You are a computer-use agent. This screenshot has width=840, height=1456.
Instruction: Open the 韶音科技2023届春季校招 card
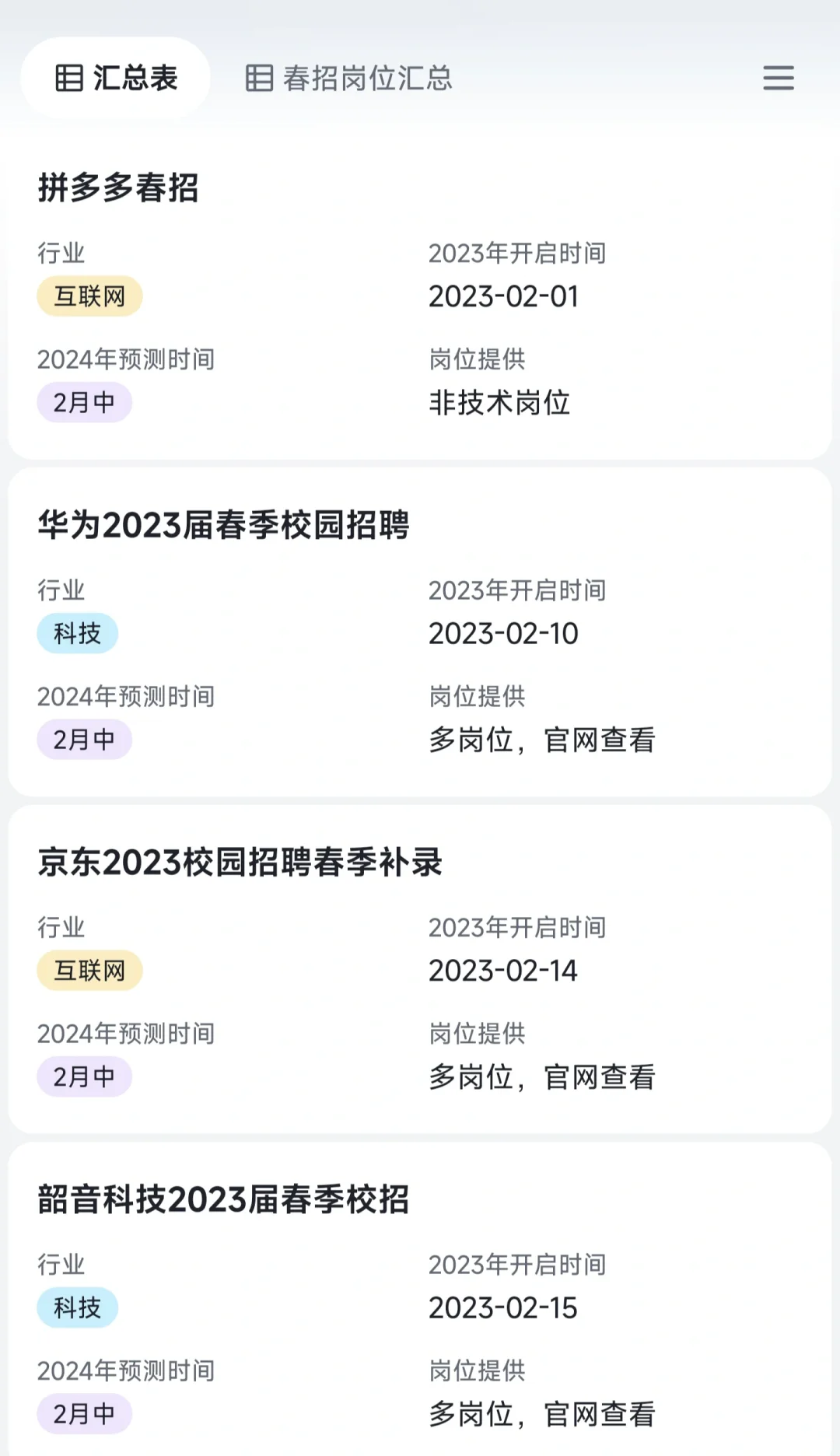click(420, 1299)
